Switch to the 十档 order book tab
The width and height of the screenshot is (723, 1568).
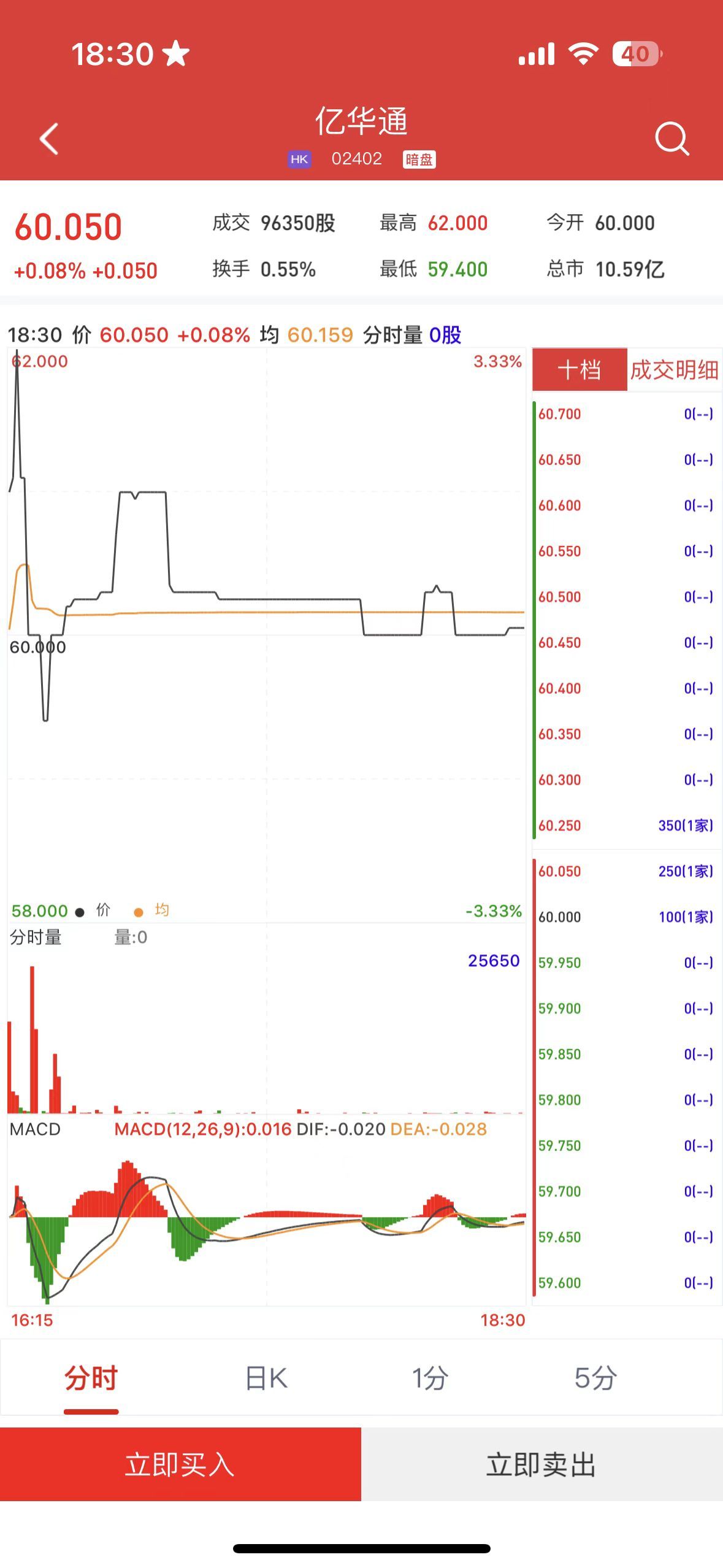[580, 370]
